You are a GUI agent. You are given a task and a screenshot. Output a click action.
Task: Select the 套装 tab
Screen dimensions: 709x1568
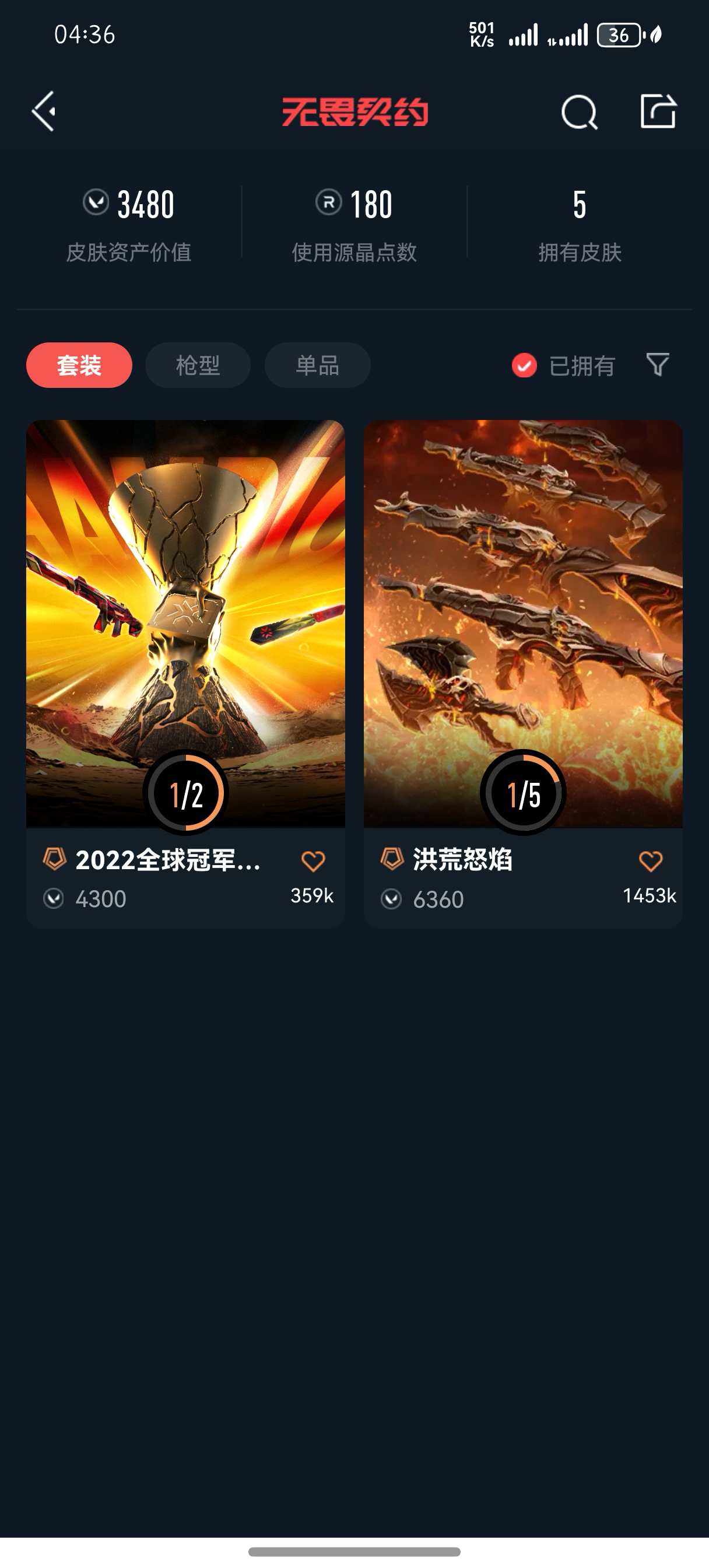point(79,365)
